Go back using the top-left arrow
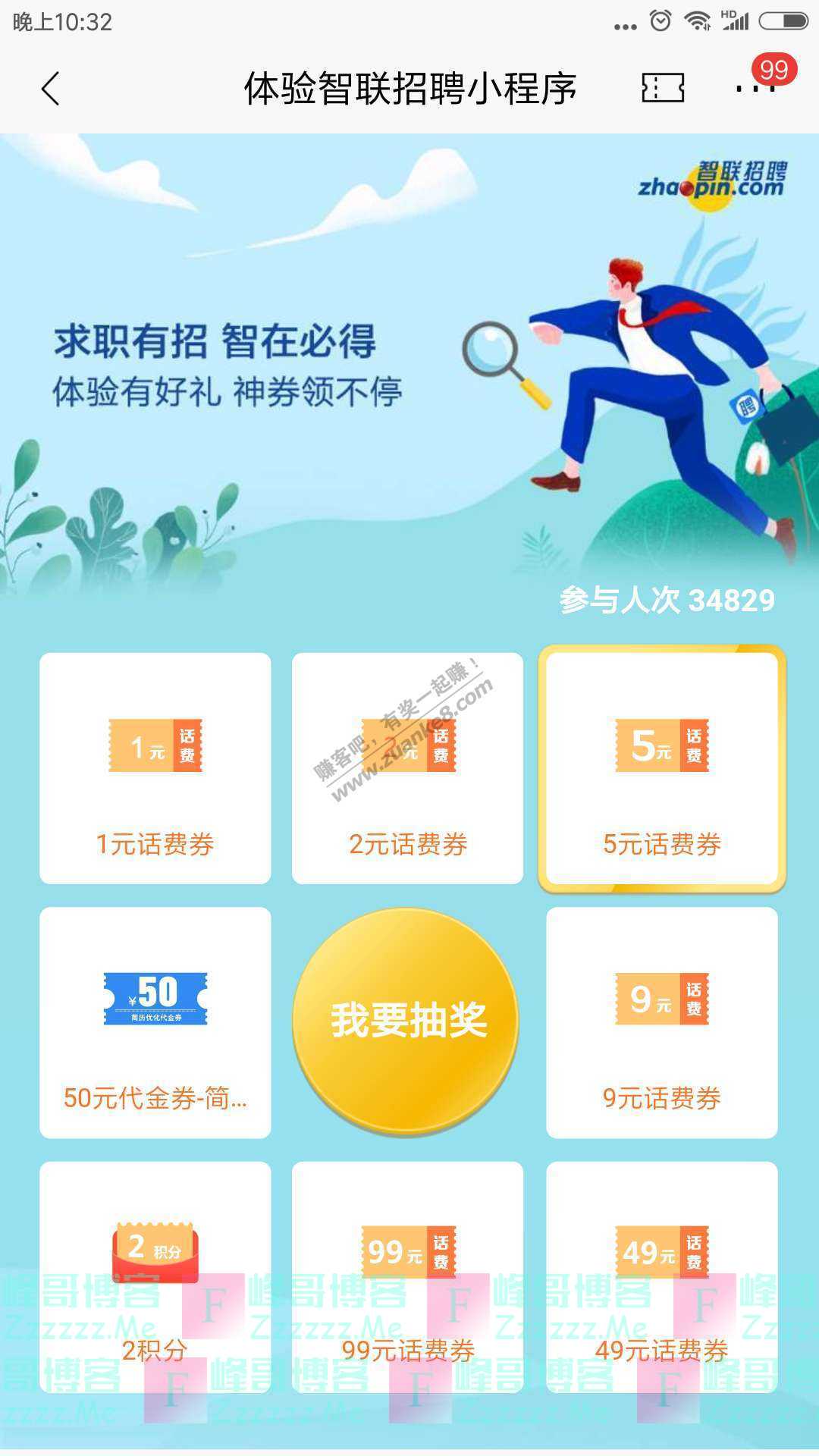 50,89
